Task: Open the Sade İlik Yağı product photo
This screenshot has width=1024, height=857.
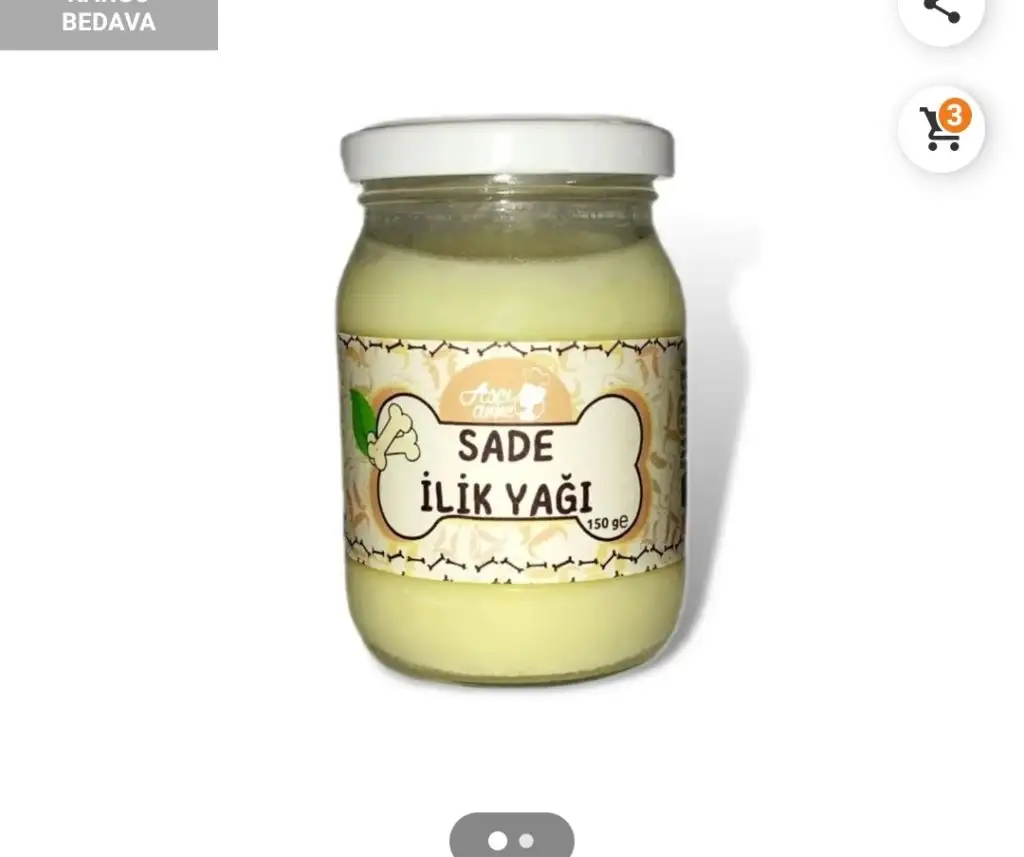Action: tap(511, 400)
